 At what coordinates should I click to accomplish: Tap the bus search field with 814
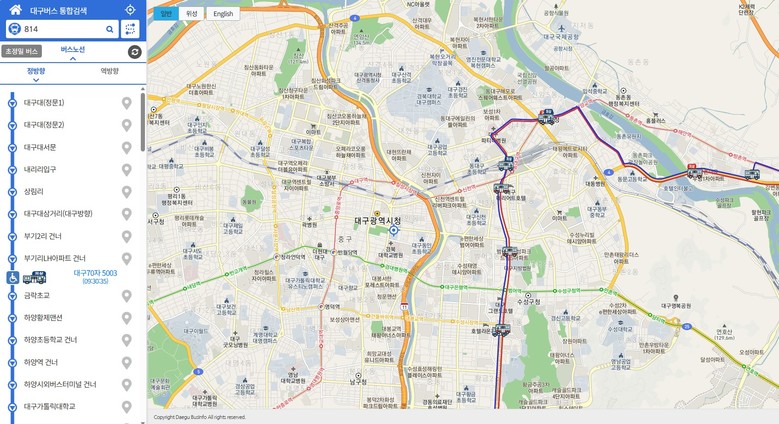pos(60,30)
